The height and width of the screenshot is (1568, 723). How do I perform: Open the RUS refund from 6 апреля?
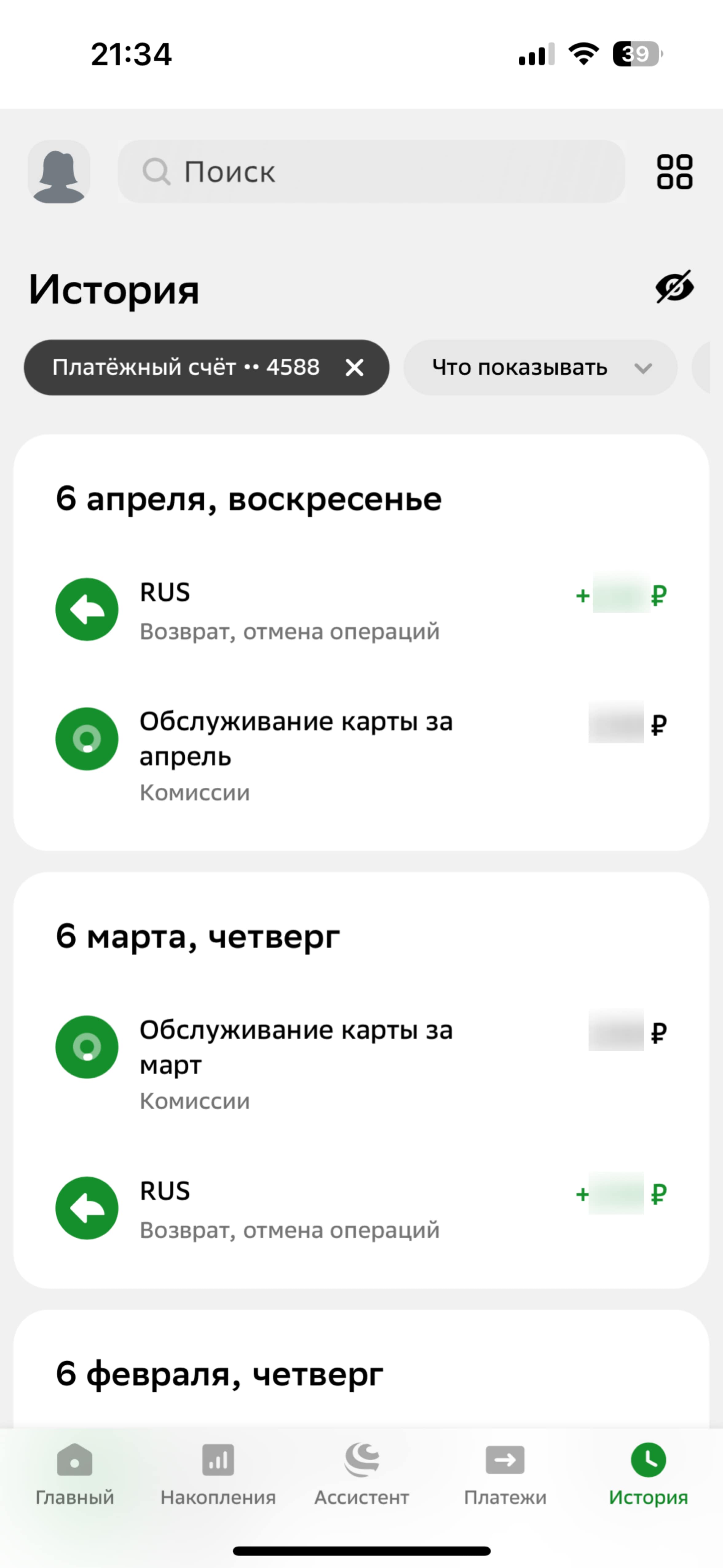[361, 611]
